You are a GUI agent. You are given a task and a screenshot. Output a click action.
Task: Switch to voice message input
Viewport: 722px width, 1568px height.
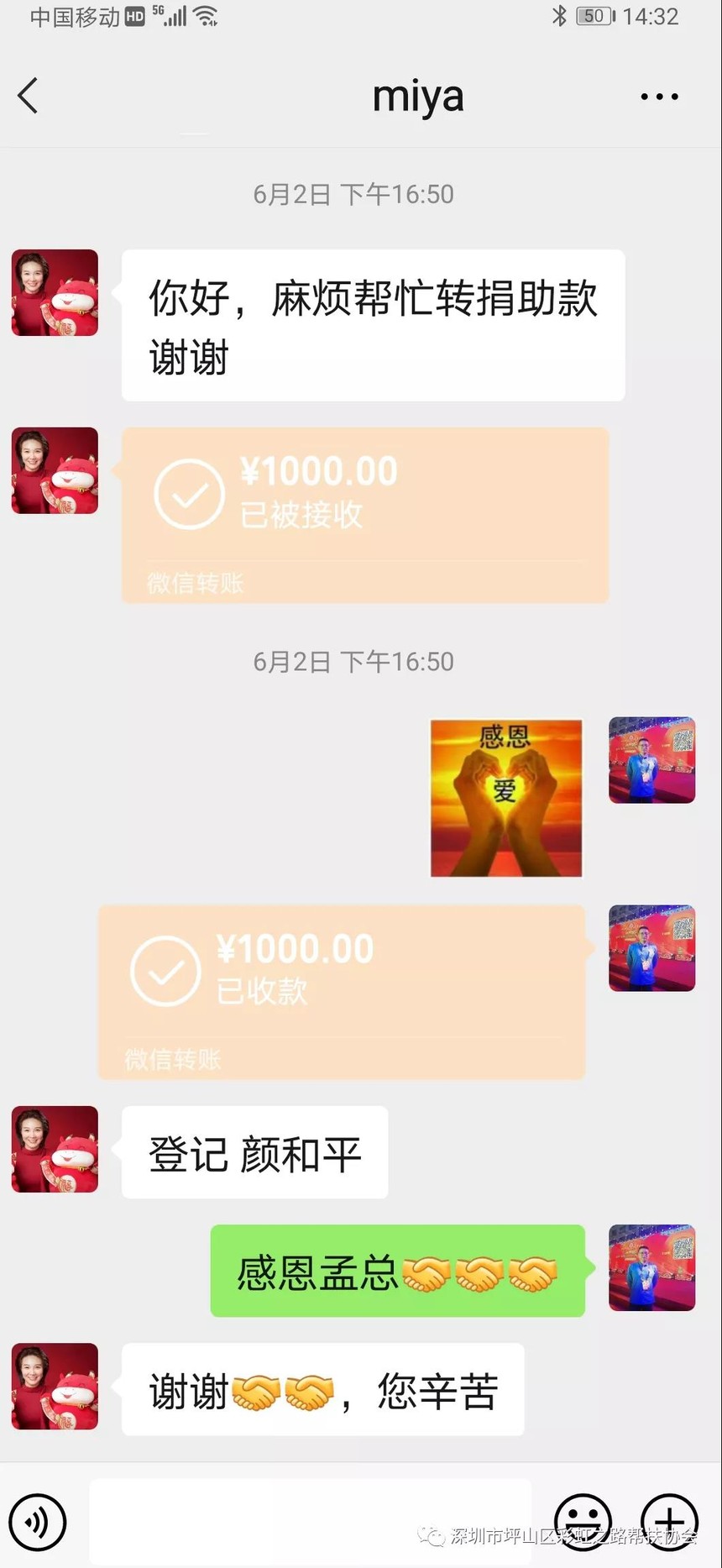coord(37,1521)
